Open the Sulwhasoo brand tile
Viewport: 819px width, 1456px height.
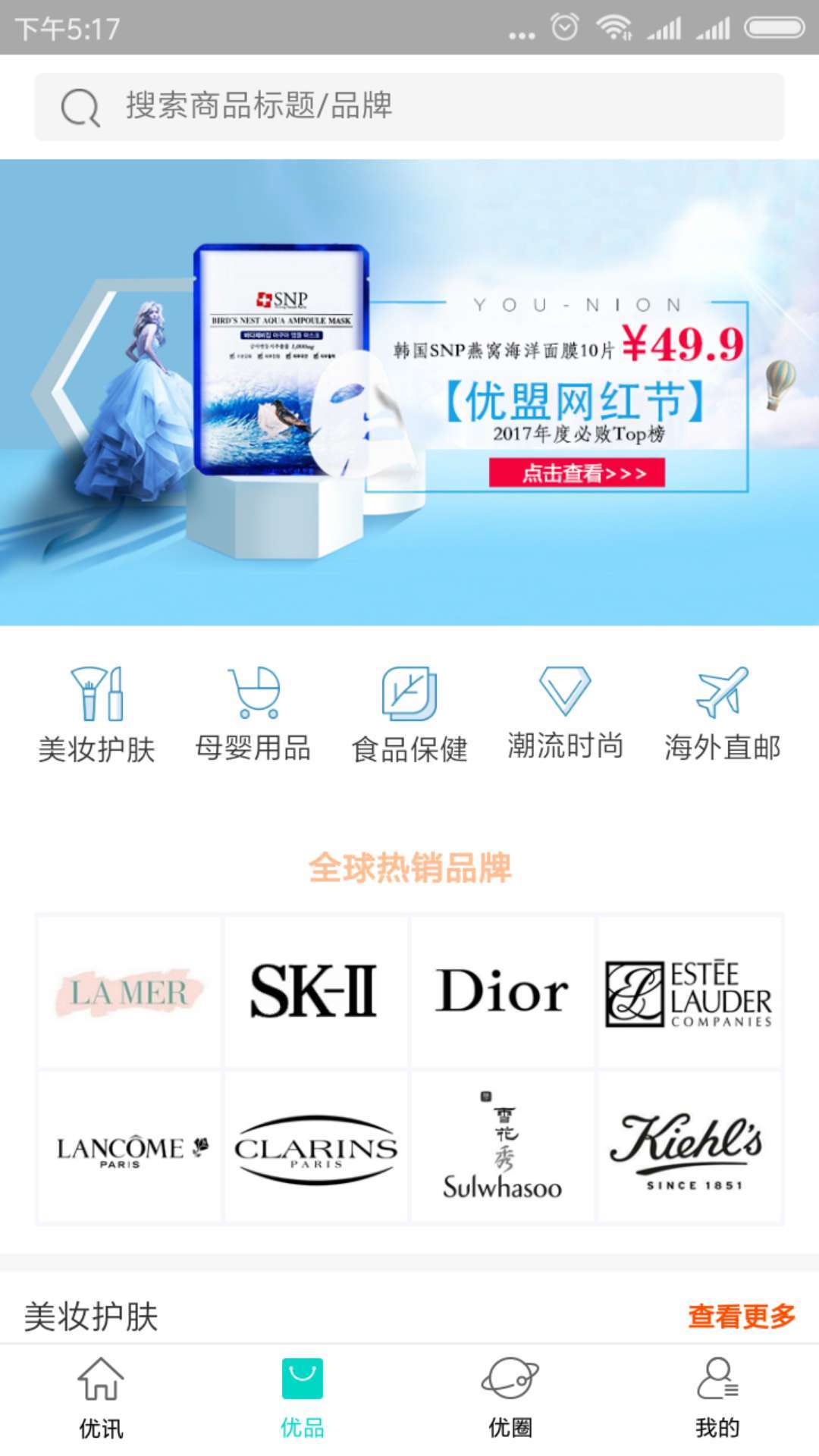[x=502, y=1147]
